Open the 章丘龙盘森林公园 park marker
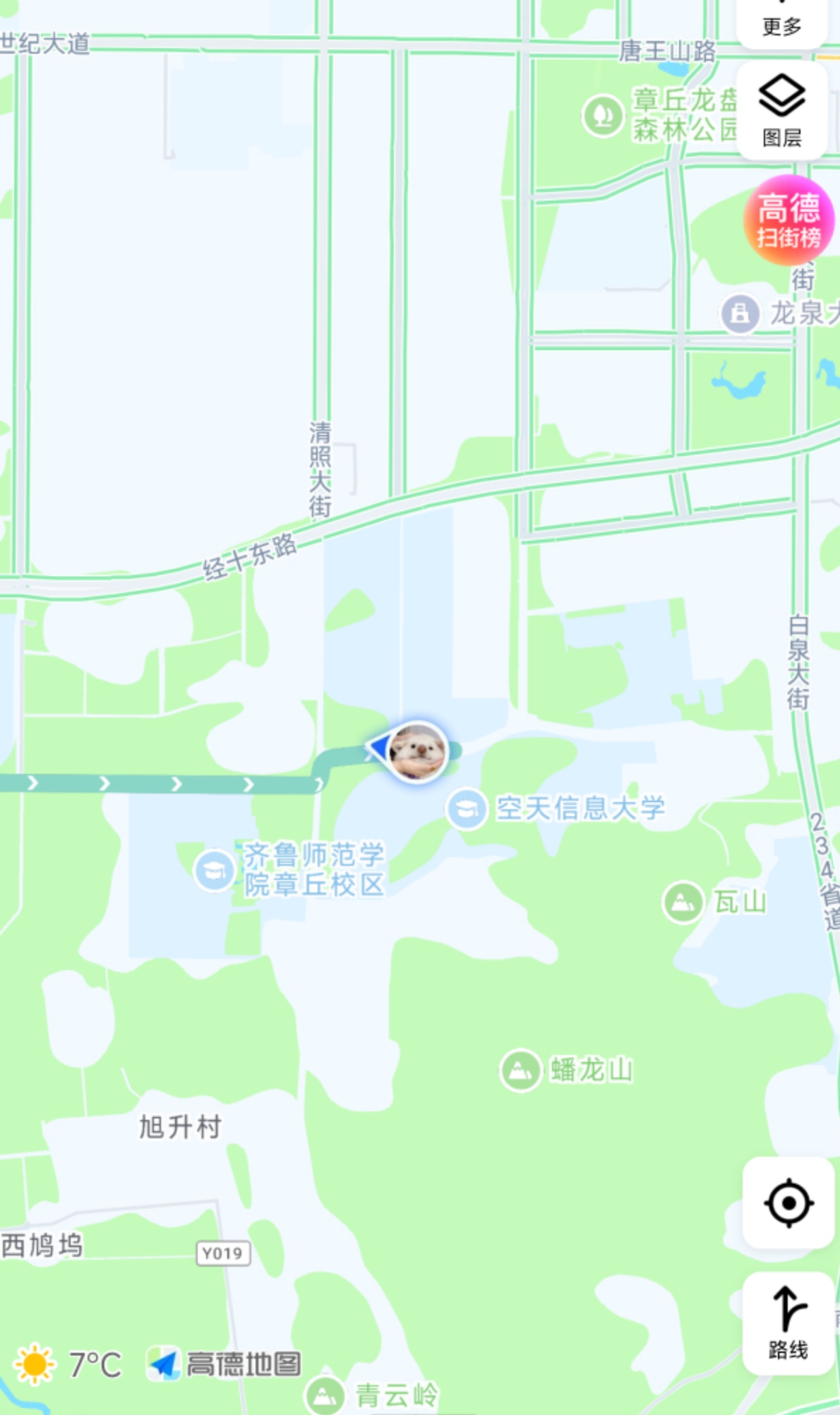This screenshot has width=840, height=1415. coord(603,115)
